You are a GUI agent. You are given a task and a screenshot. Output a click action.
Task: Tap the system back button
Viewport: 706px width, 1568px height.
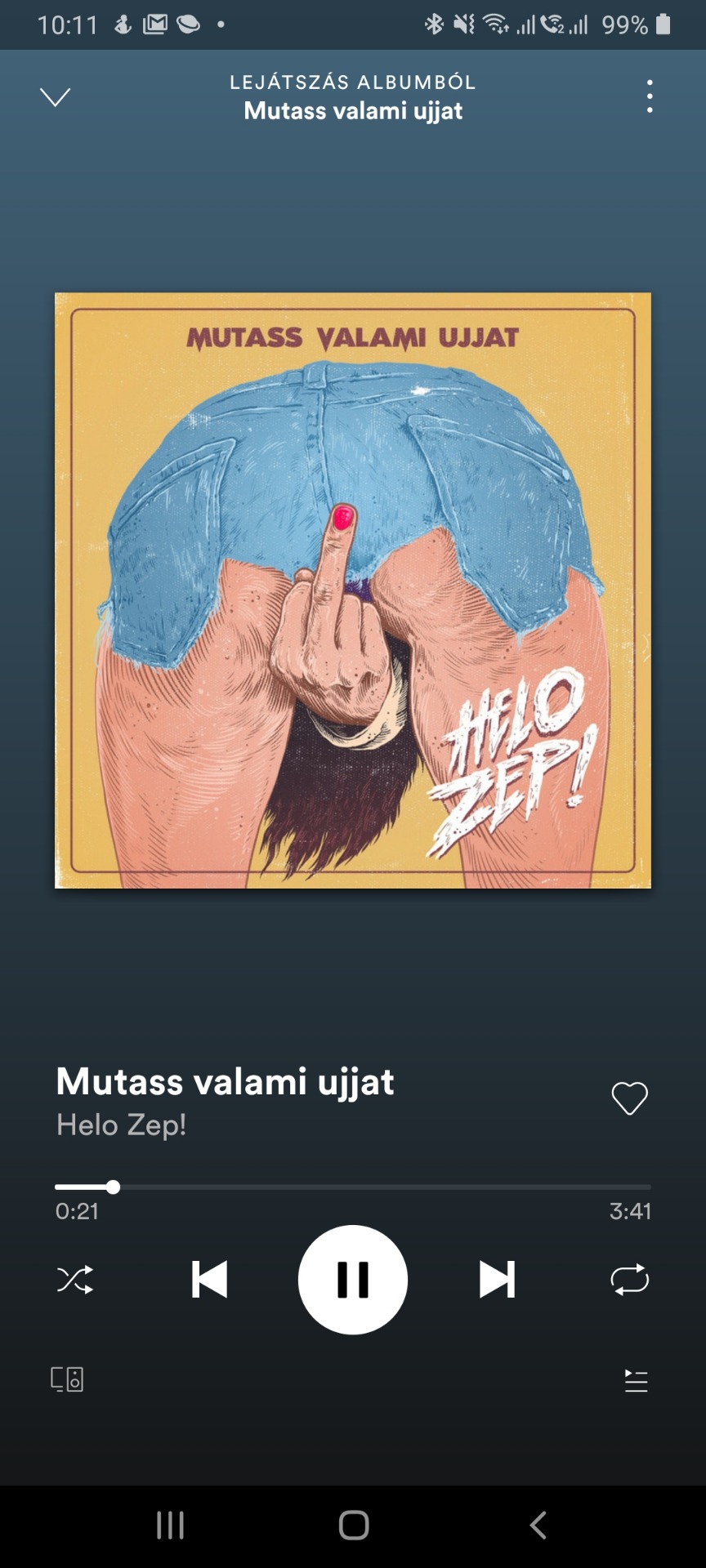[x=538, y=1525]
